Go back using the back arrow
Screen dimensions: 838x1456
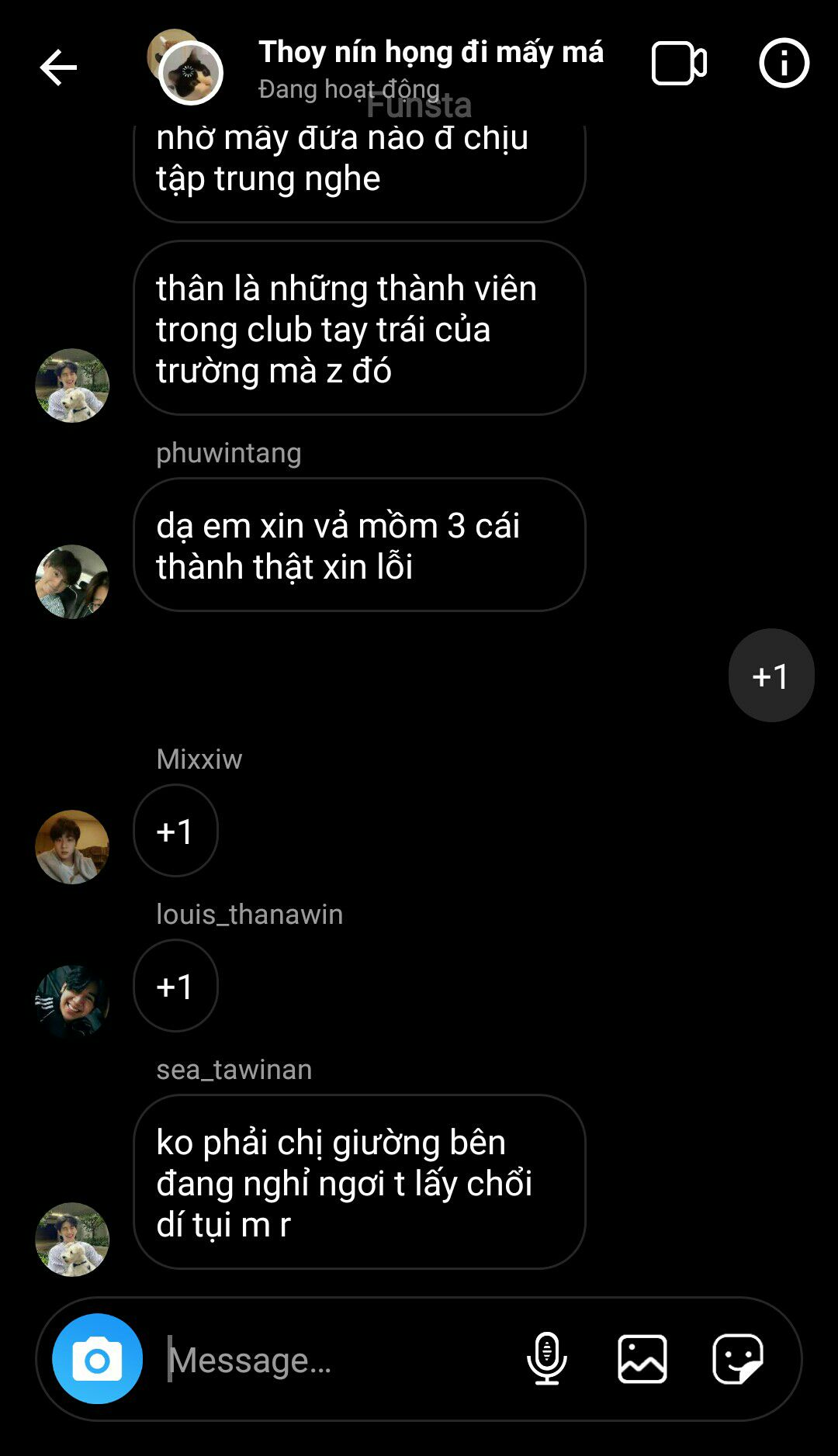click(58, 67)
